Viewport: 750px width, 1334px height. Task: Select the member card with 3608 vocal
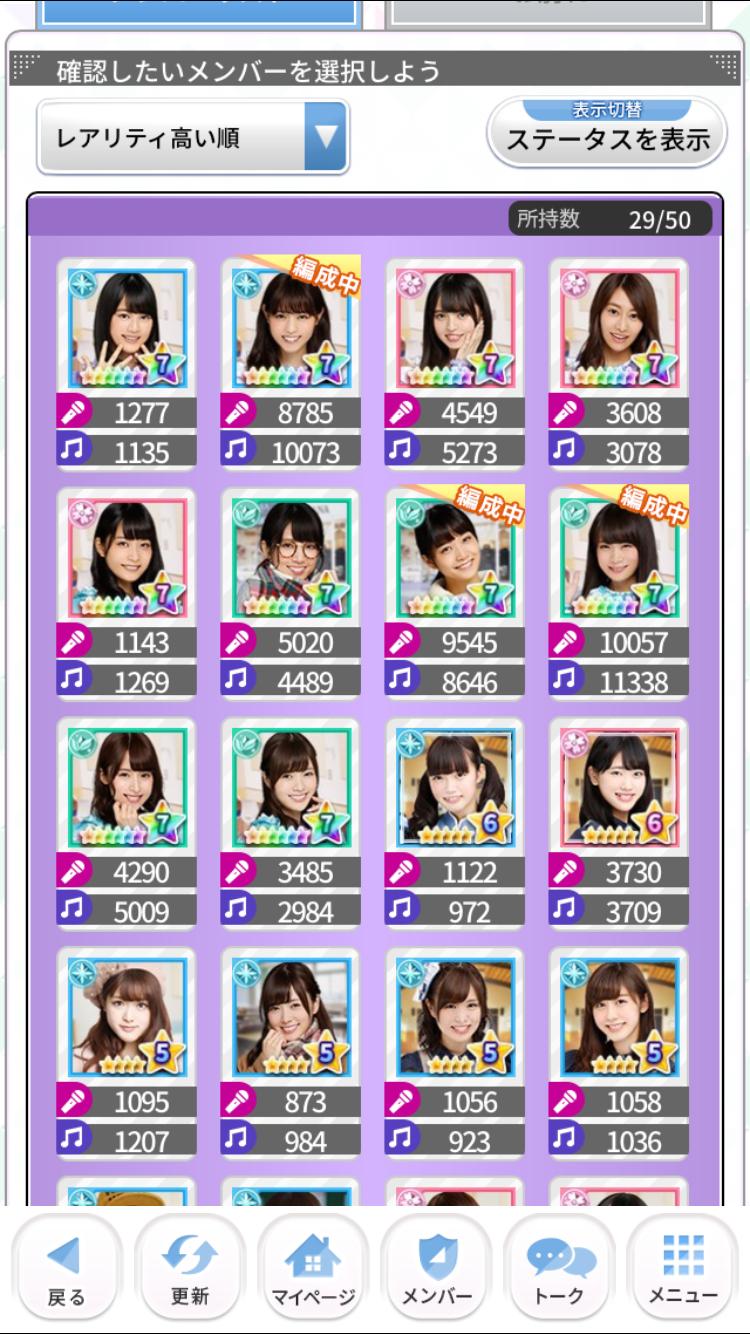point(619,363)
